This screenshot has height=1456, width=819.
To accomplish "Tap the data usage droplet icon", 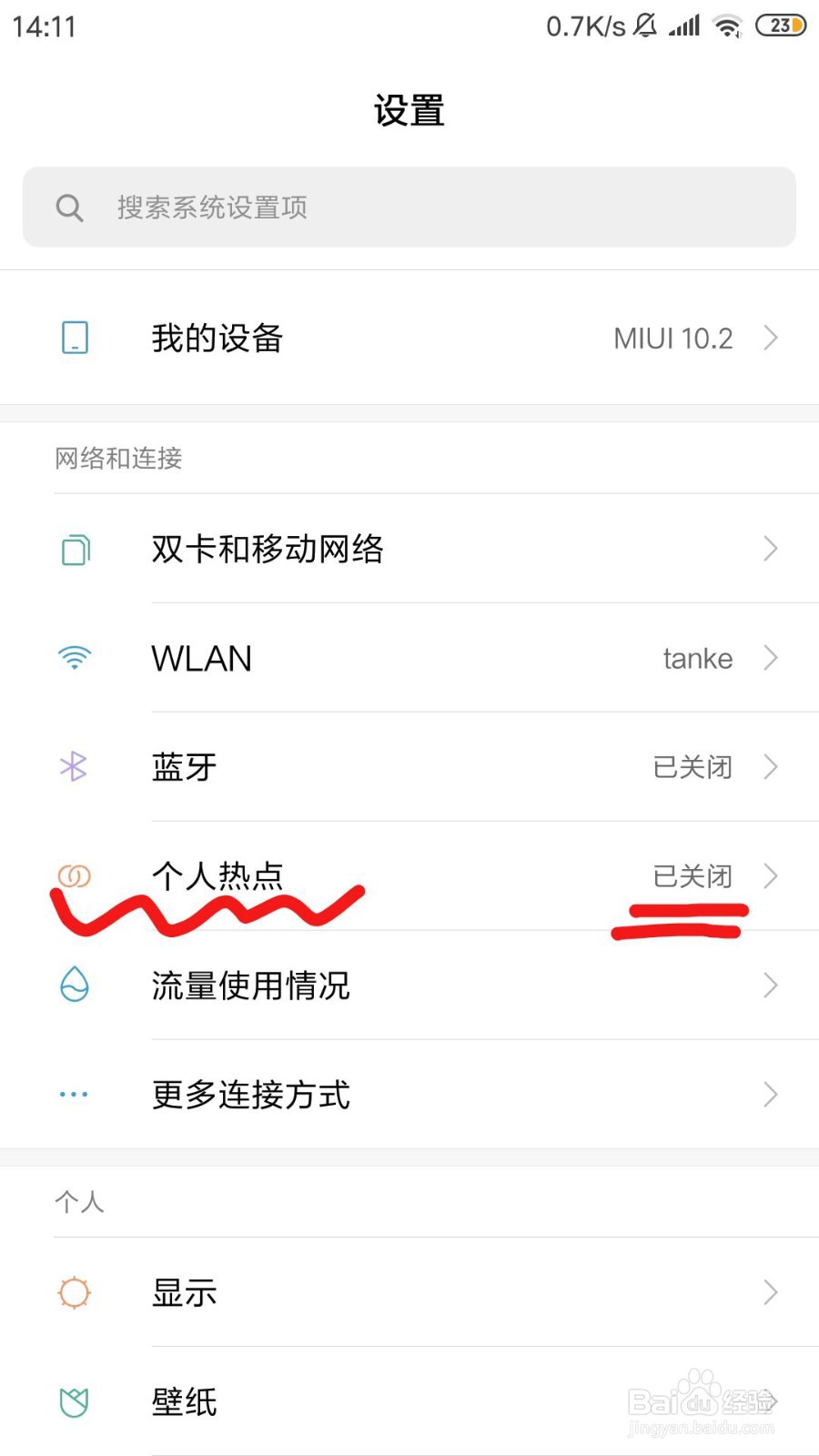I will click(x=74, y=984).
